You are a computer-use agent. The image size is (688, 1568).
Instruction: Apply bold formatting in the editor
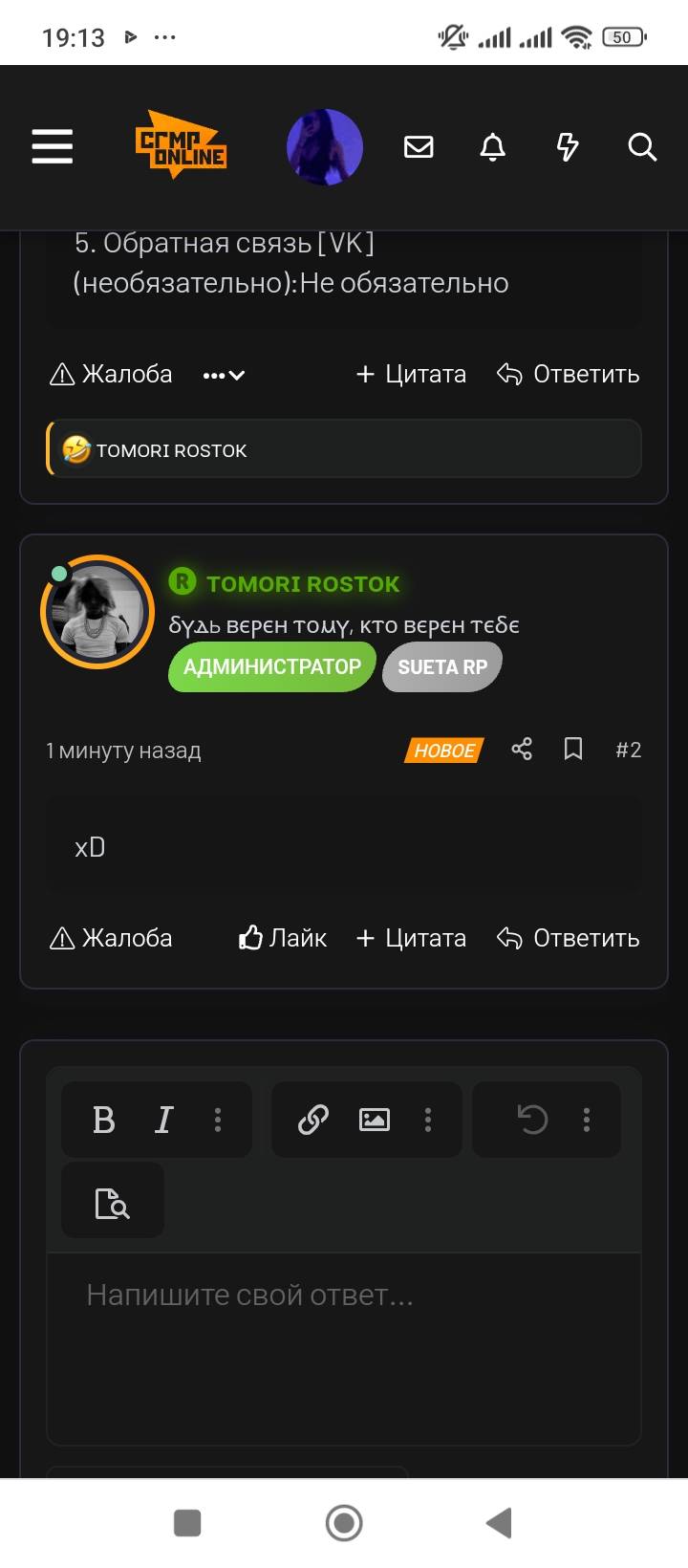click(x=104, y=1120)
